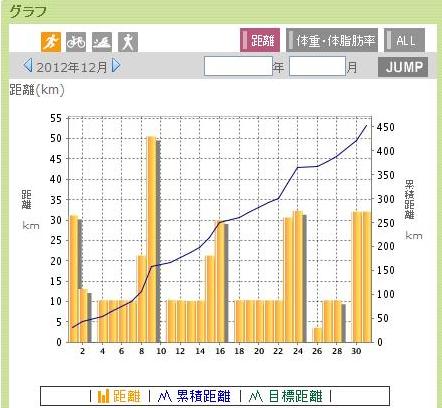Focus the month (月) input field
The width and height of the screenshot is (442, 408).
tap(317, 66)
